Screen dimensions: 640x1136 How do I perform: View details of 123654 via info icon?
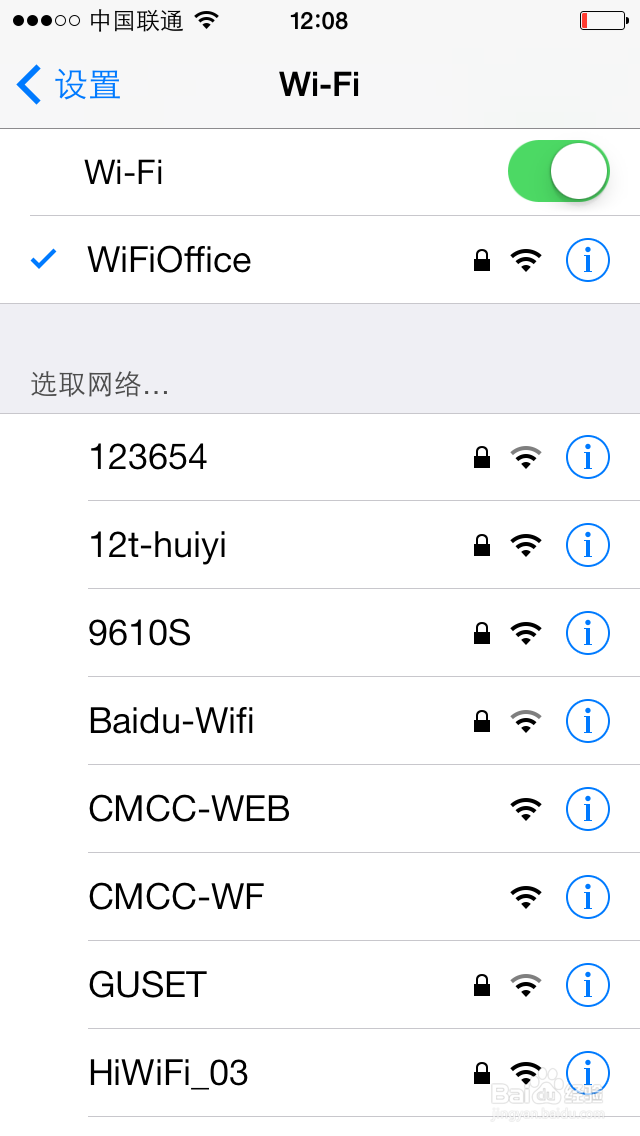(x=587, y=457)
